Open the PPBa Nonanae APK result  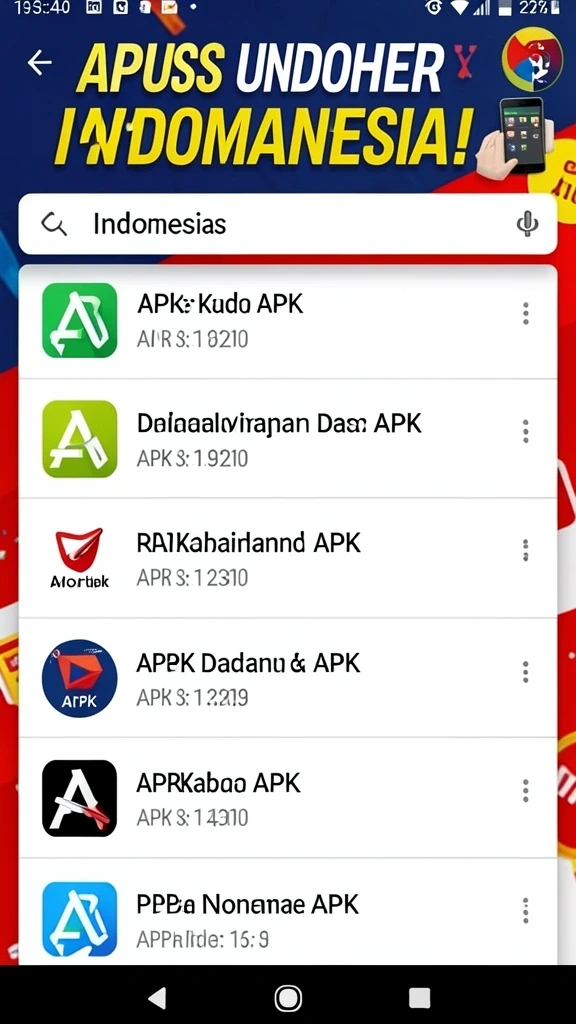coord(288,912)
